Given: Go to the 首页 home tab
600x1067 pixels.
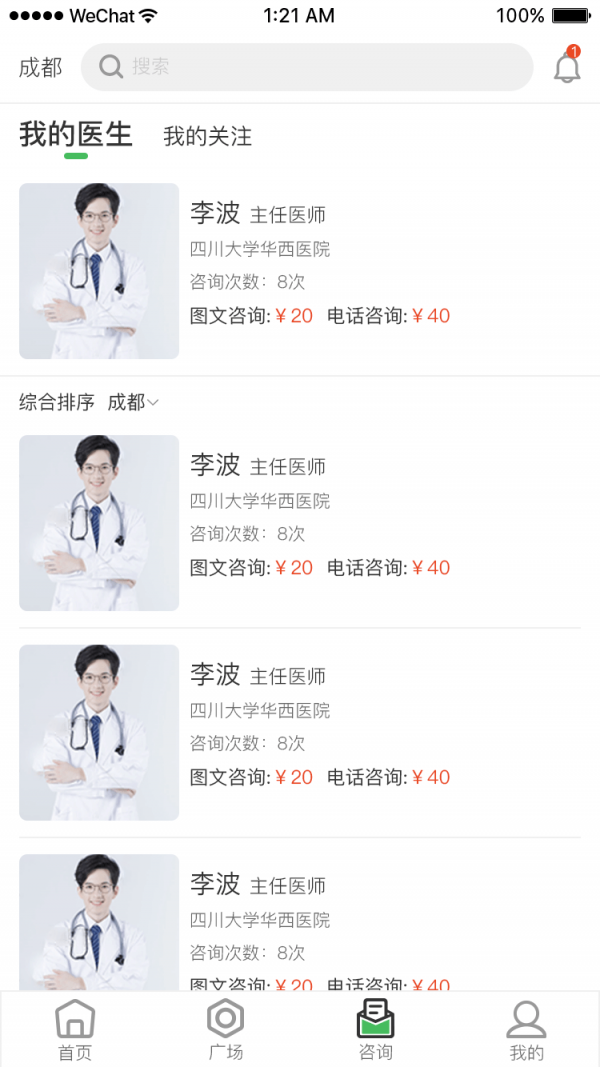Looking at the screenshot, I should [75, 1030].
